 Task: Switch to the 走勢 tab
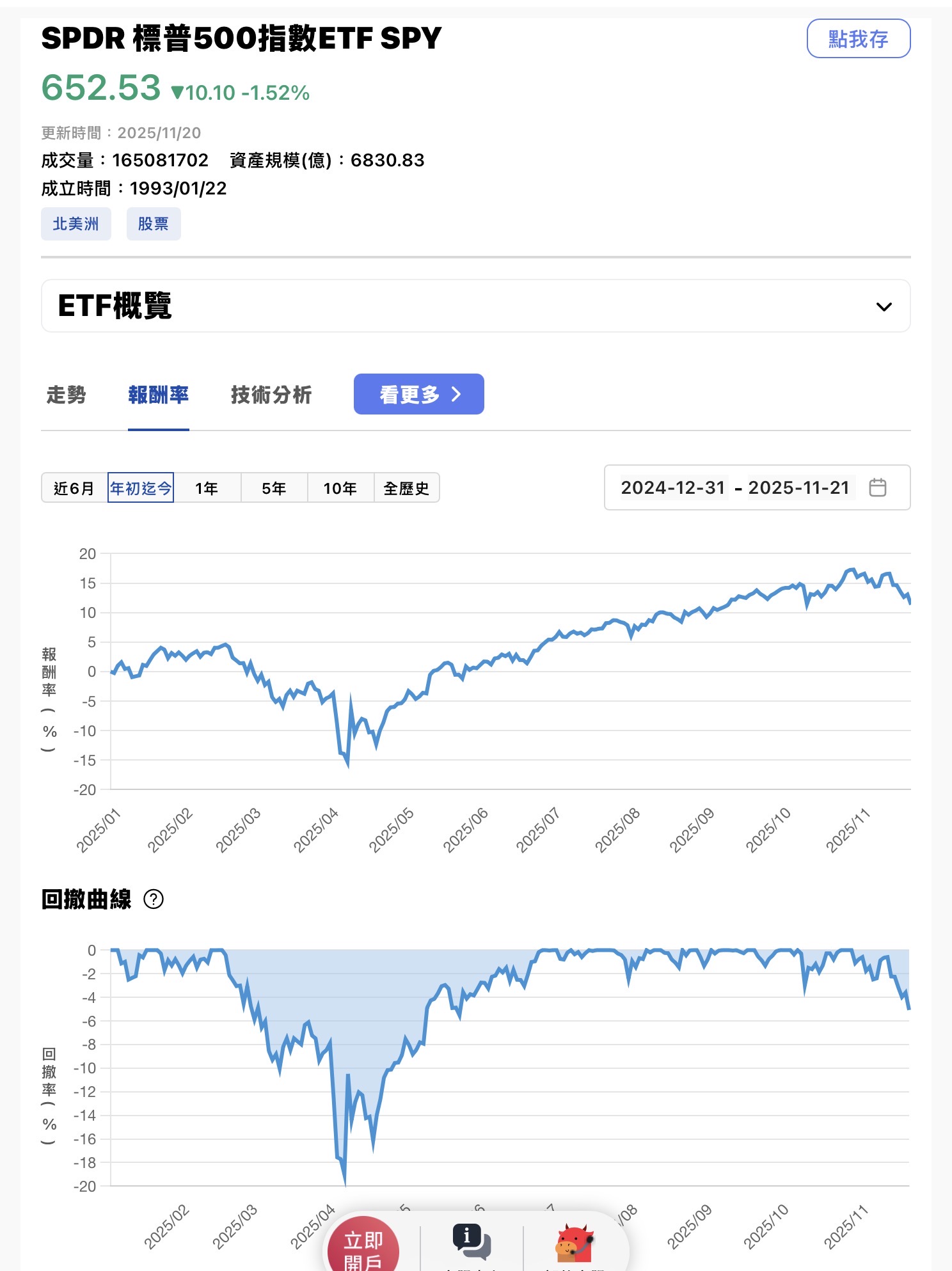68,395
